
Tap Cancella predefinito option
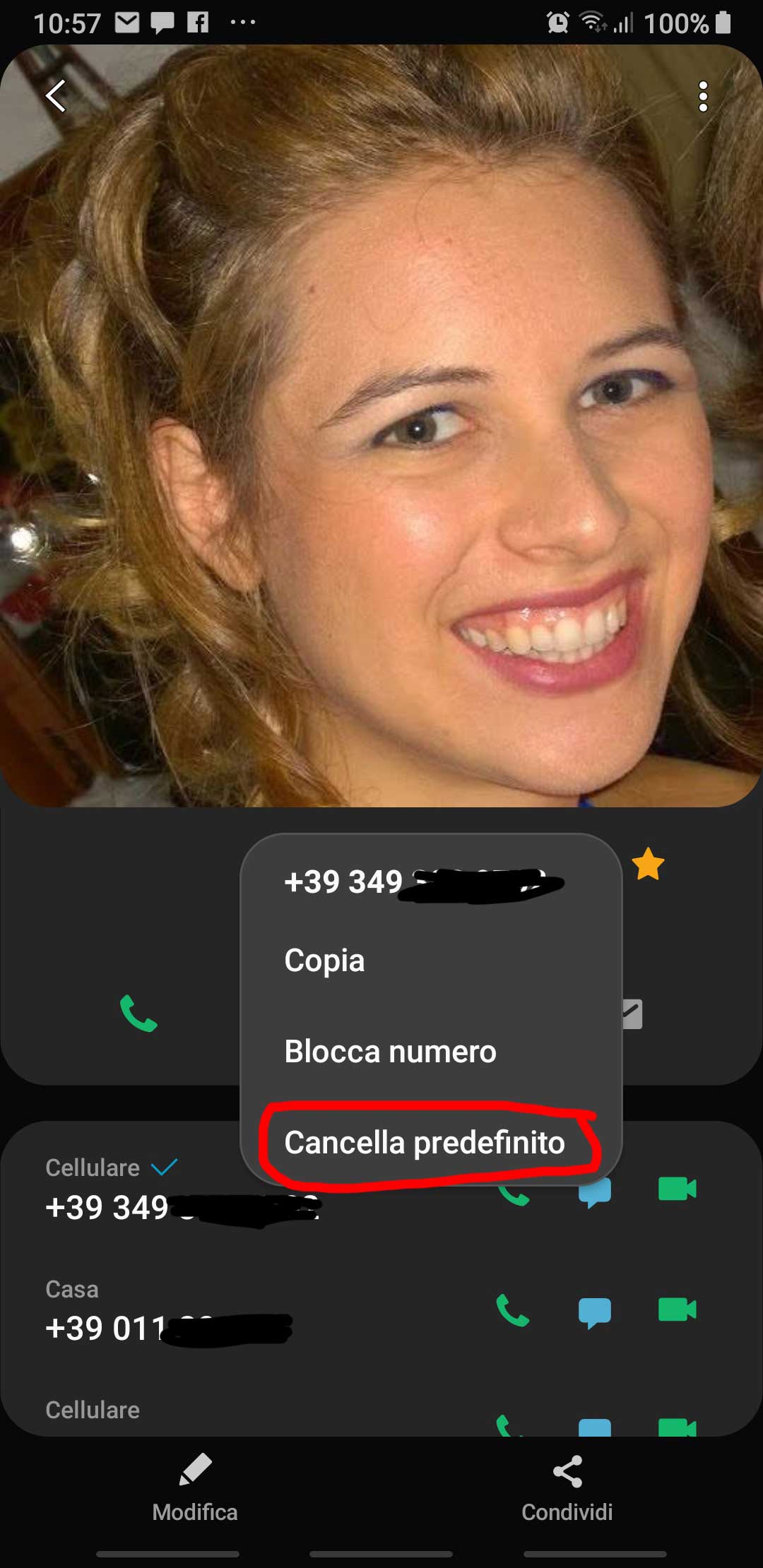pos(425,1143)
